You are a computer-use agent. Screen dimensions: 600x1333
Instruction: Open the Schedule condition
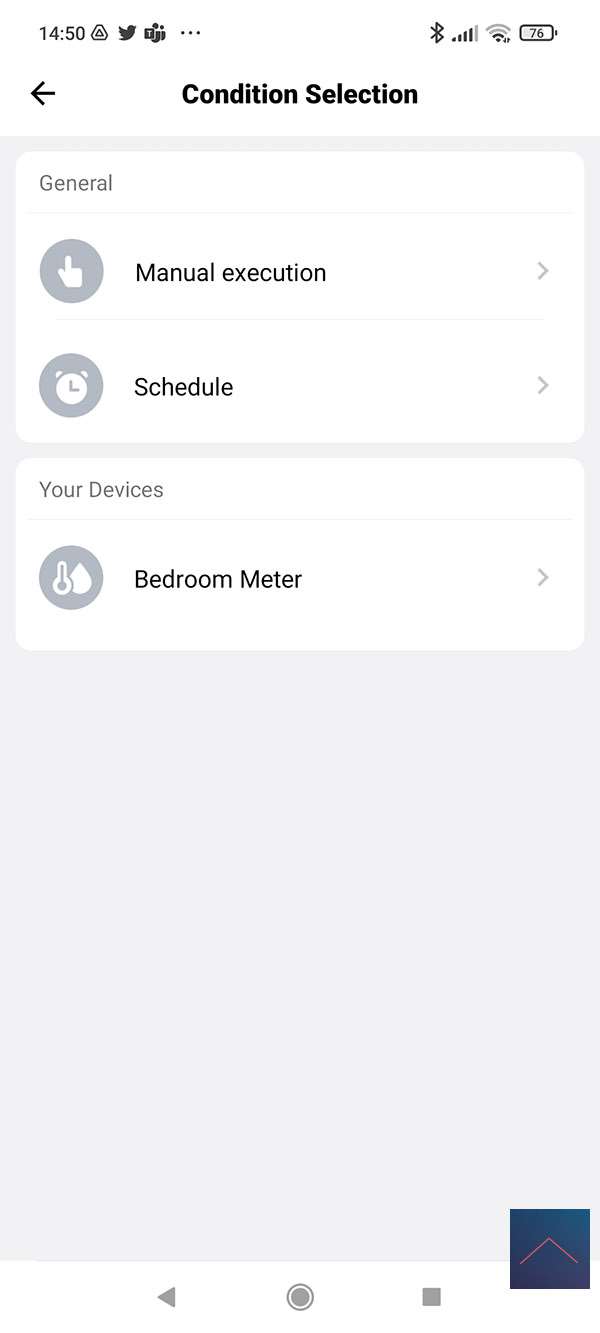point(298,386)
